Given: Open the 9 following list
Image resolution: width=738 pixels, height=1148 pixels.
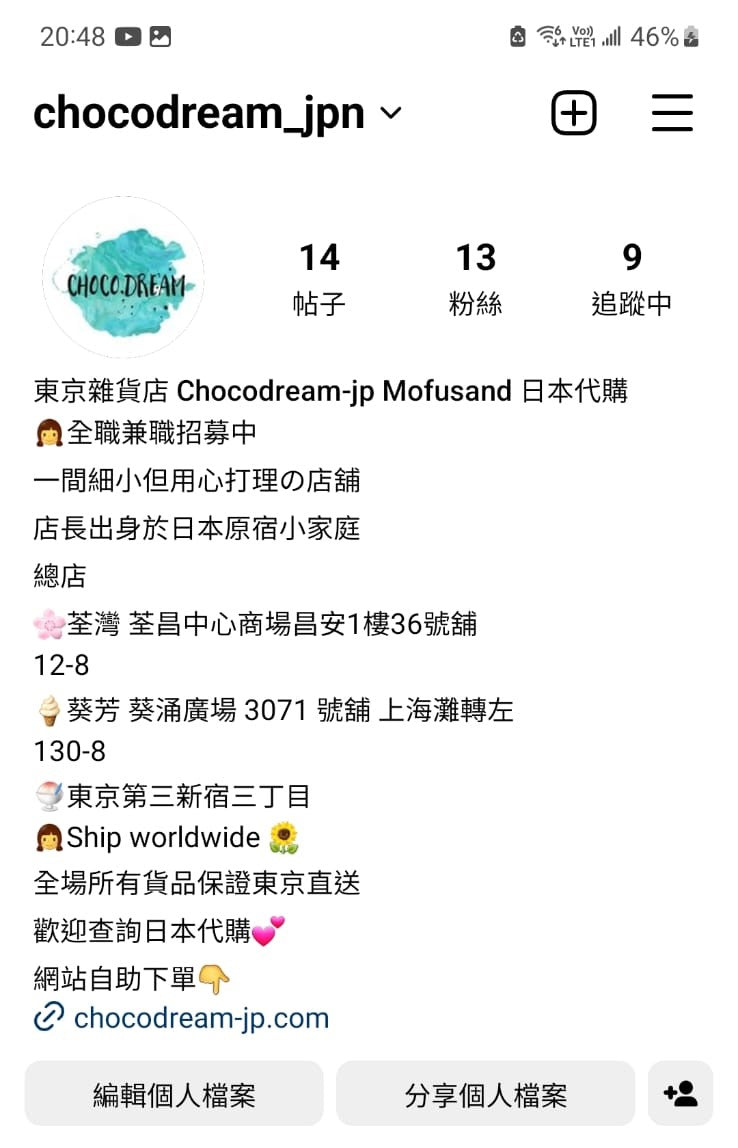Looking at the screenshot, I should pyautogui.click(x=631, y=277).
